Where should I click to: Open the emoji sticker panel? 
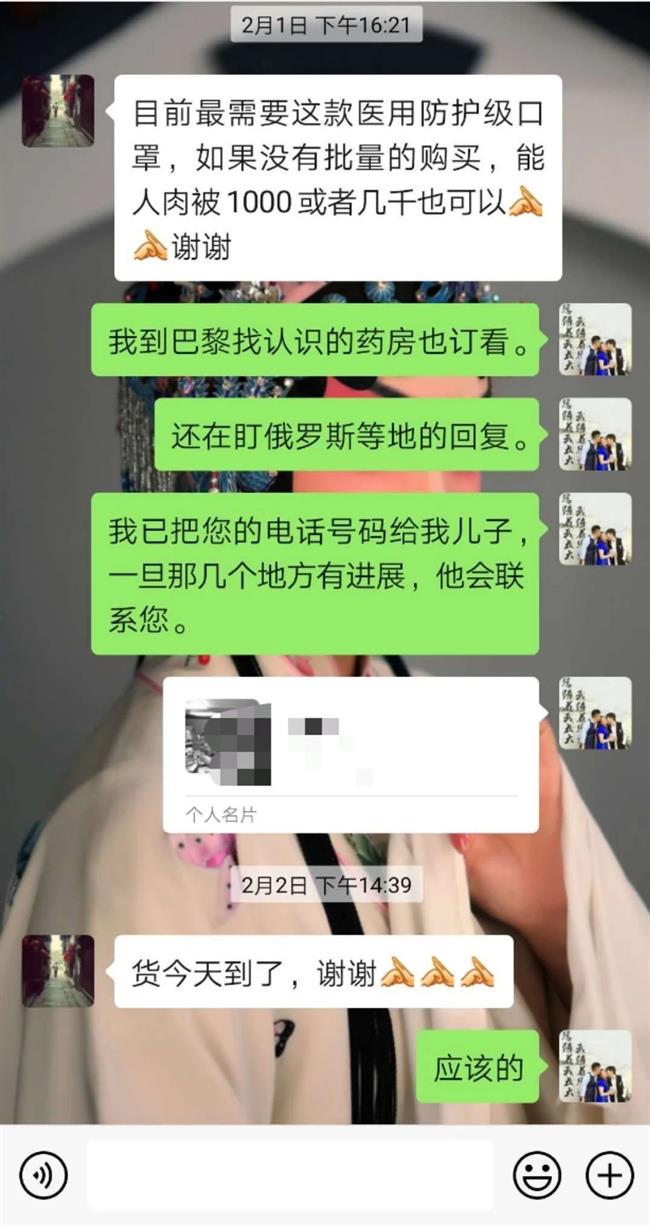coord(537,1175)
